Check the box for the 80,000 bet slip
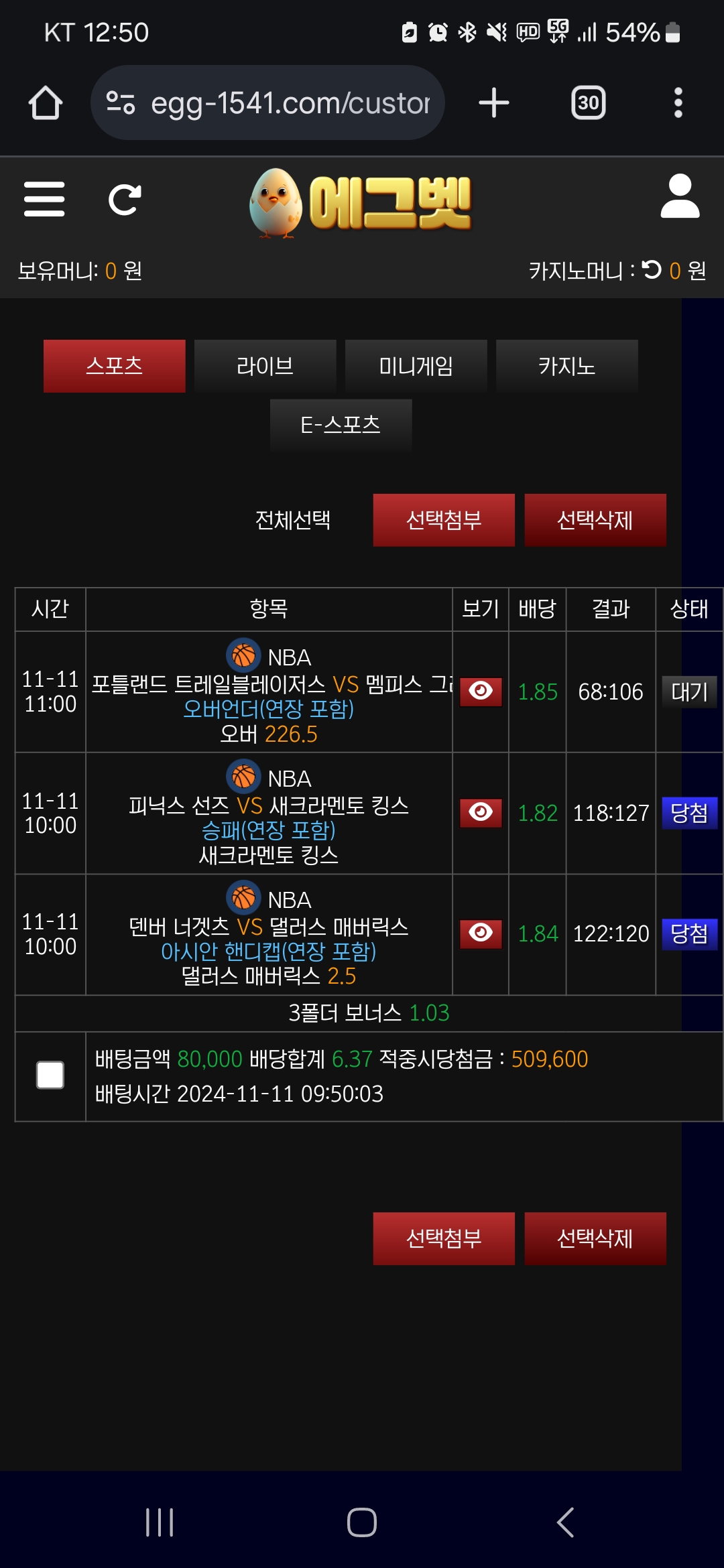 (x=50, y=1075)
